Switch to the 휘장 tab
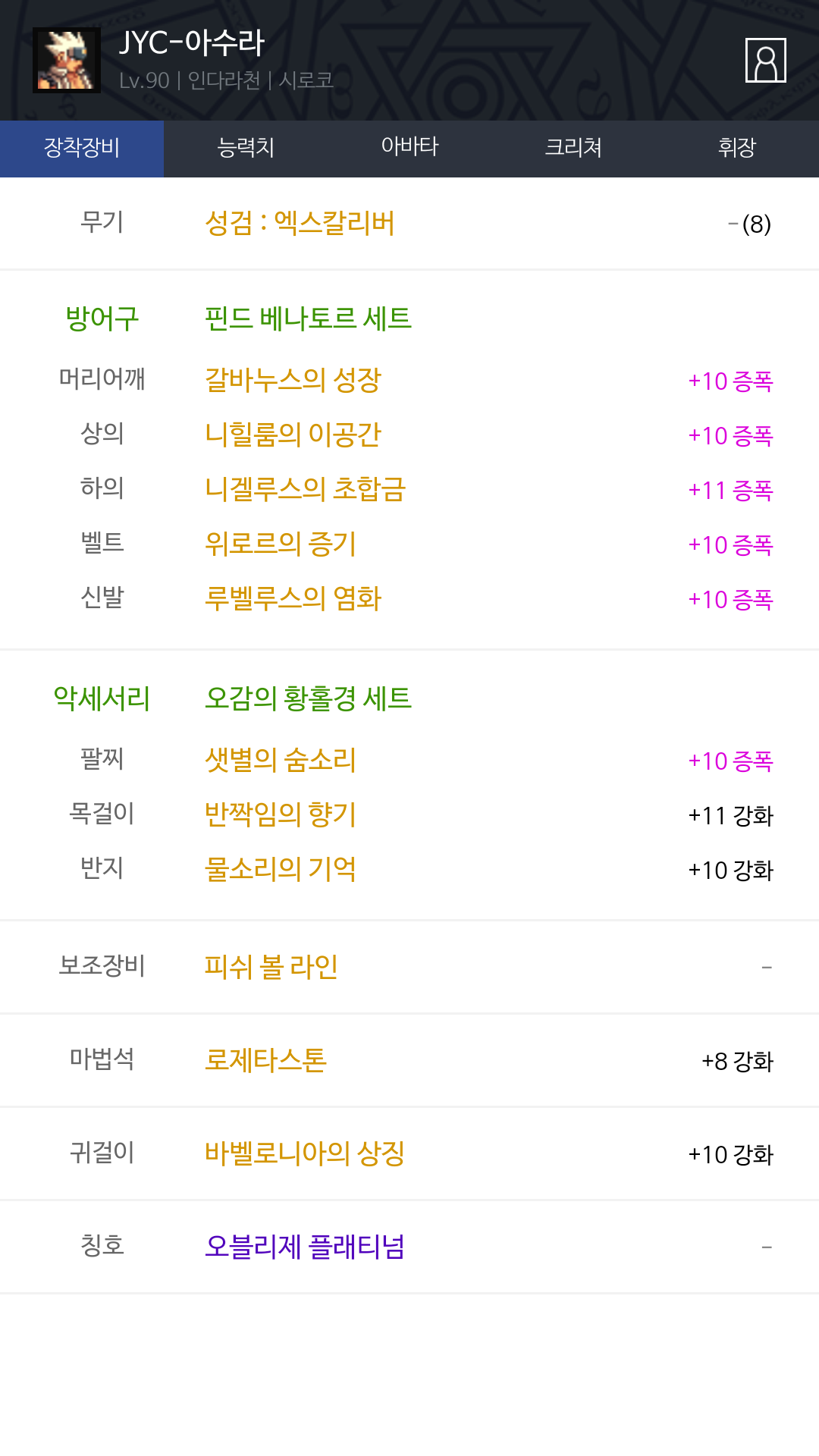Image resolution: width=819 pixels, height=1456 pixels. point(737,149)
